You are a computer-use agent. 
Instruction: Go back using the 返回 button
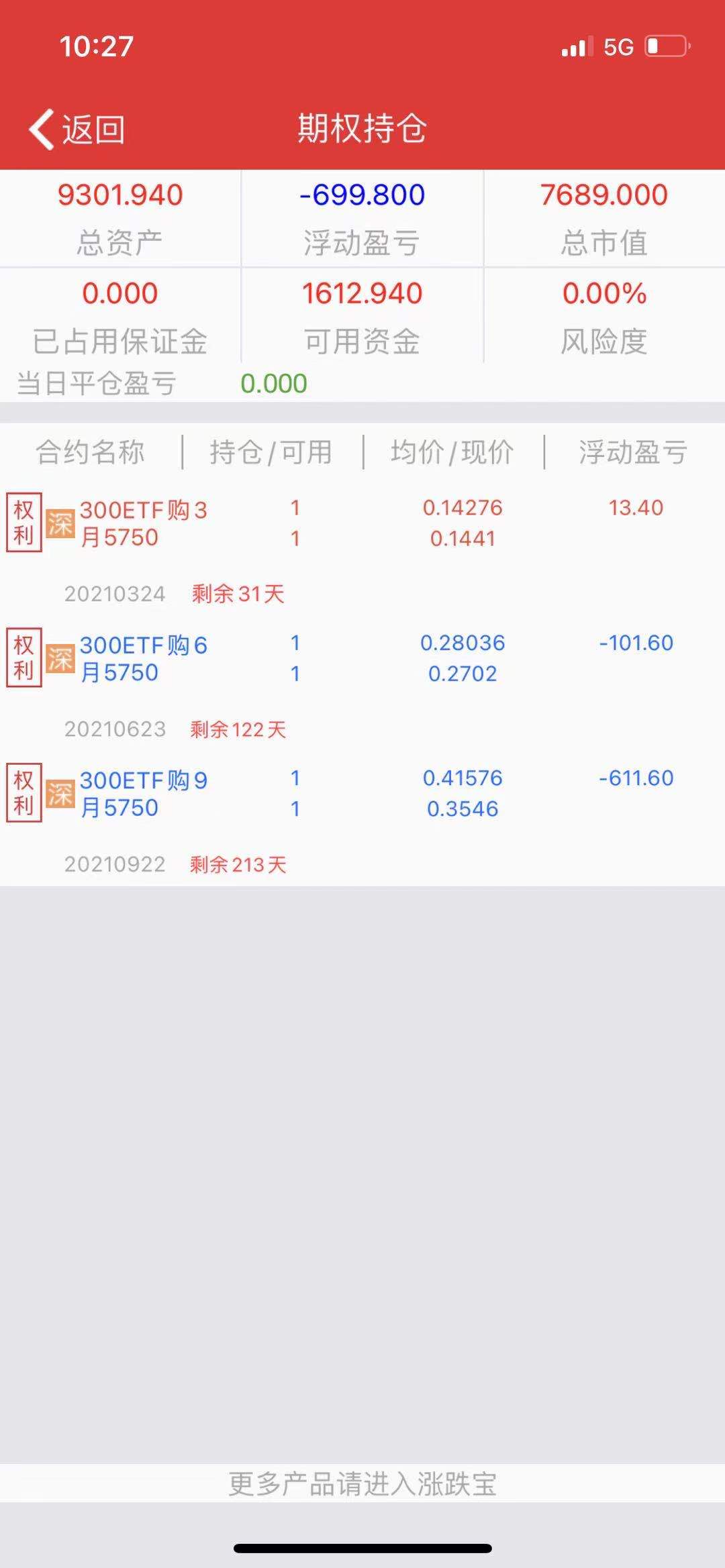[77, 129]
